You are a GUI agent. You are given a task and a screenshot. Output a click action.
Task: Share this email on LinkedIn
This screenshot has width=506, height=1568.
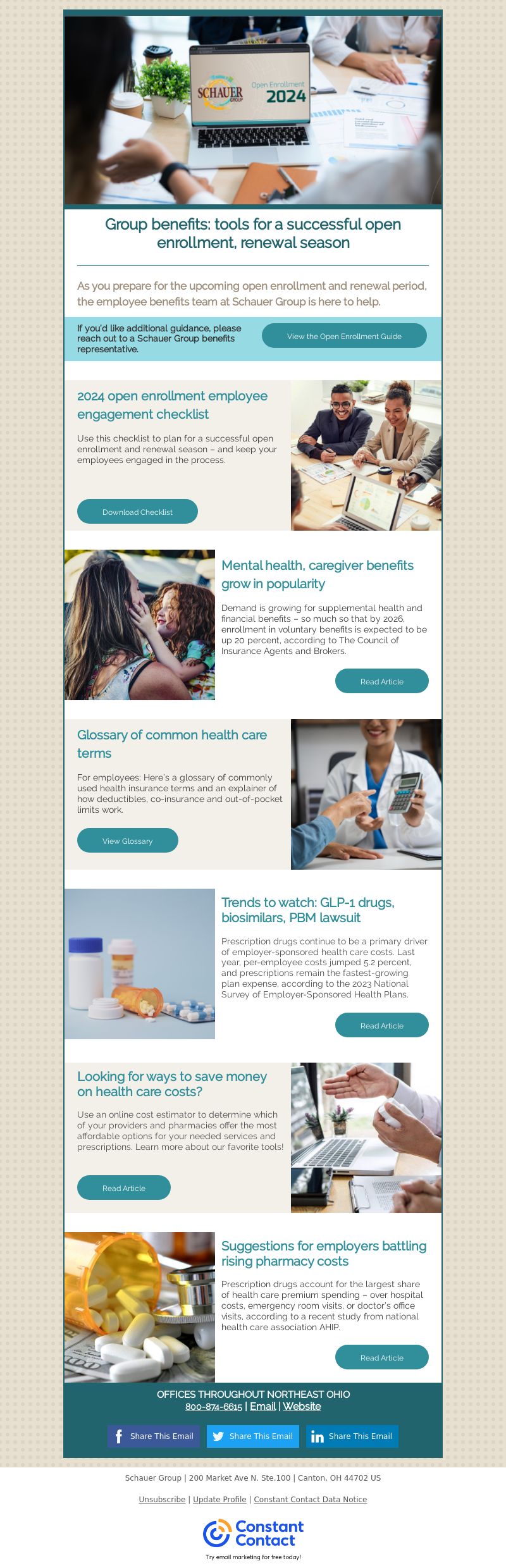click(352, 1436)
